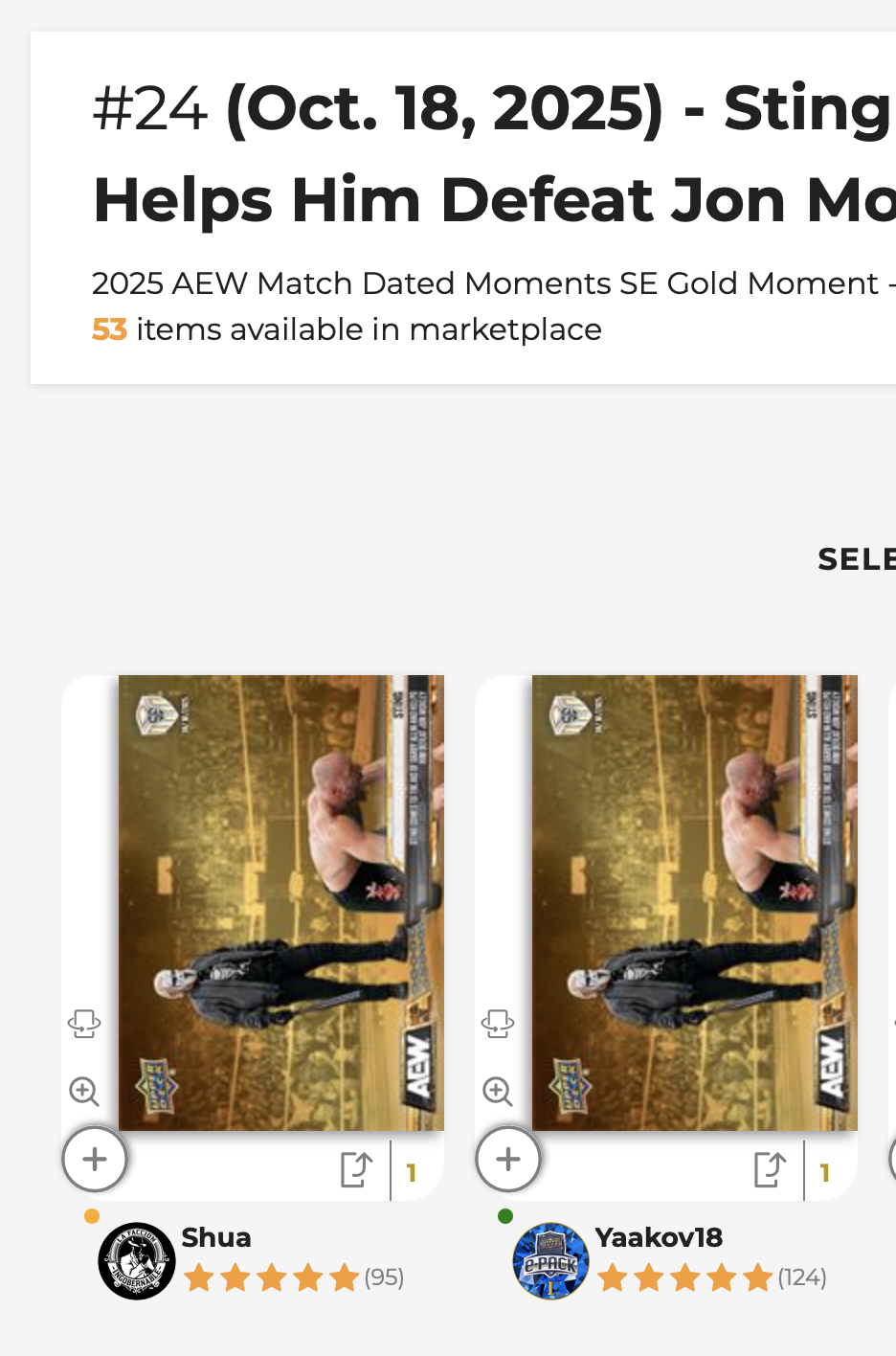Tap the share icon on Yaakov18's listing
896x1356 pixels.
770,1169
